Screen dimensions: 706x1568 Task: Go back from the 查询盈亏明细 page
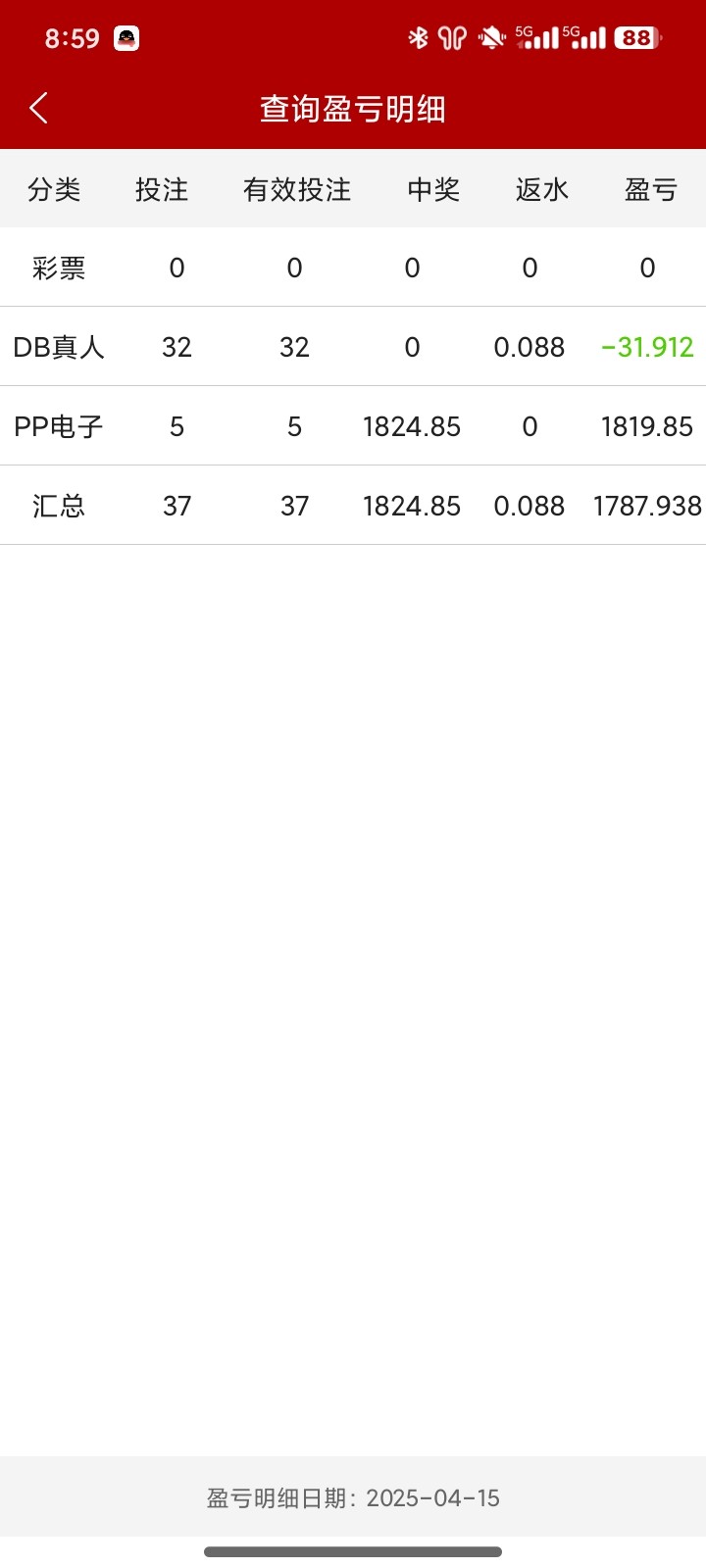coord(39,108)
